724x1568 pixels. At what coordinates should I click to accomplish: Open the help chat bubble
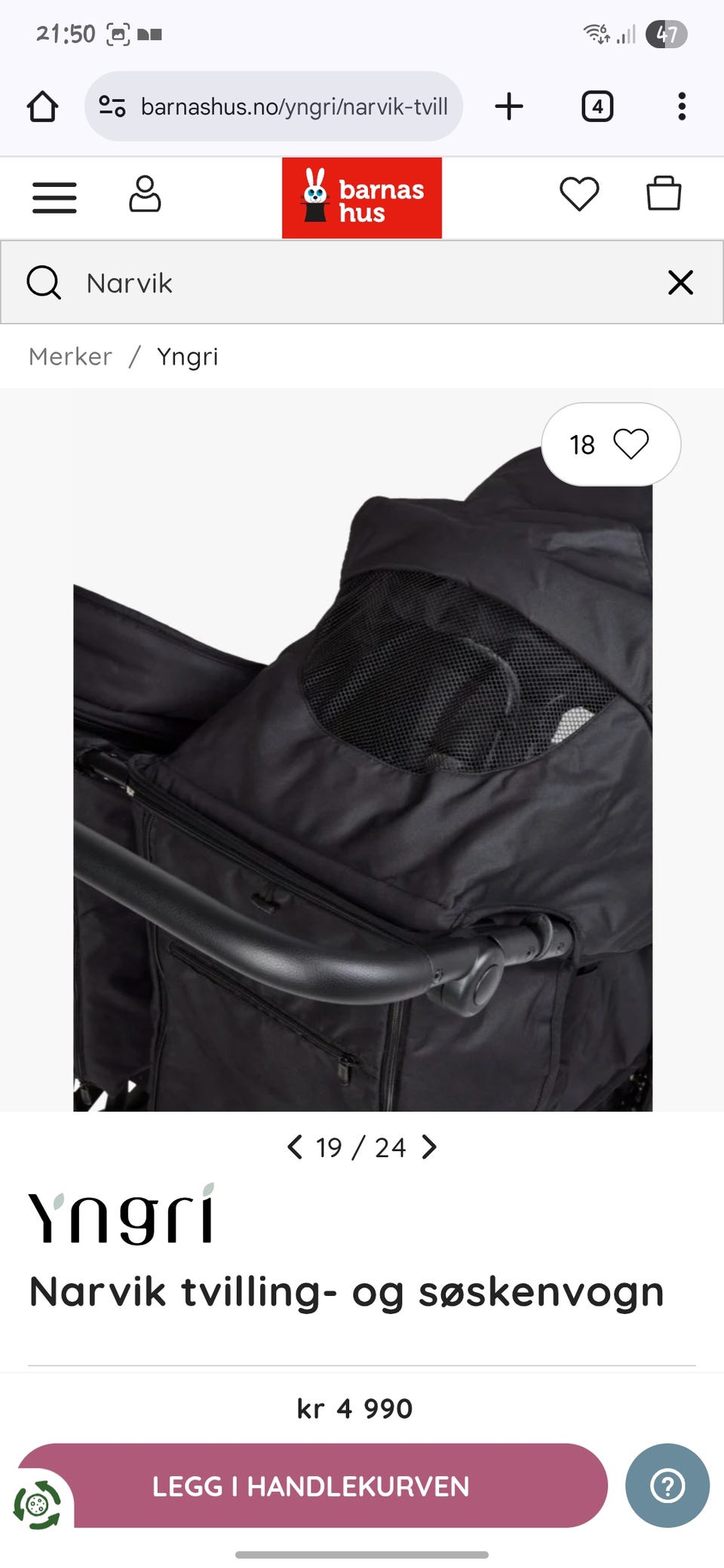[667, 1486]
